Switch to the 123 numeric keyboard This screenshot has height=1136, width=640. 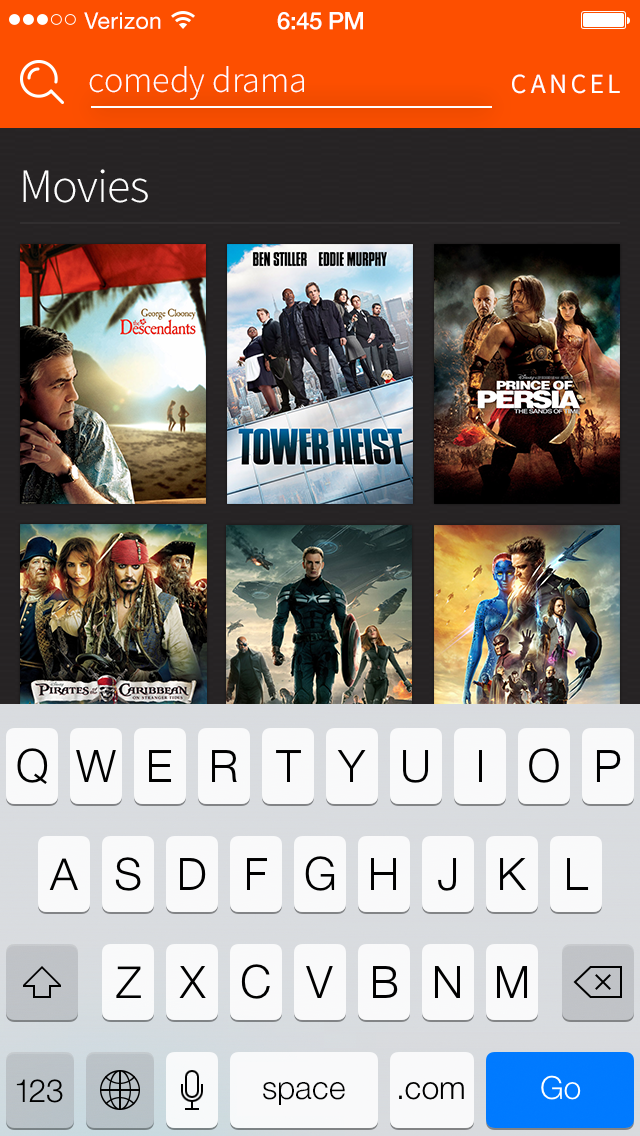(x=40, y=1089)
